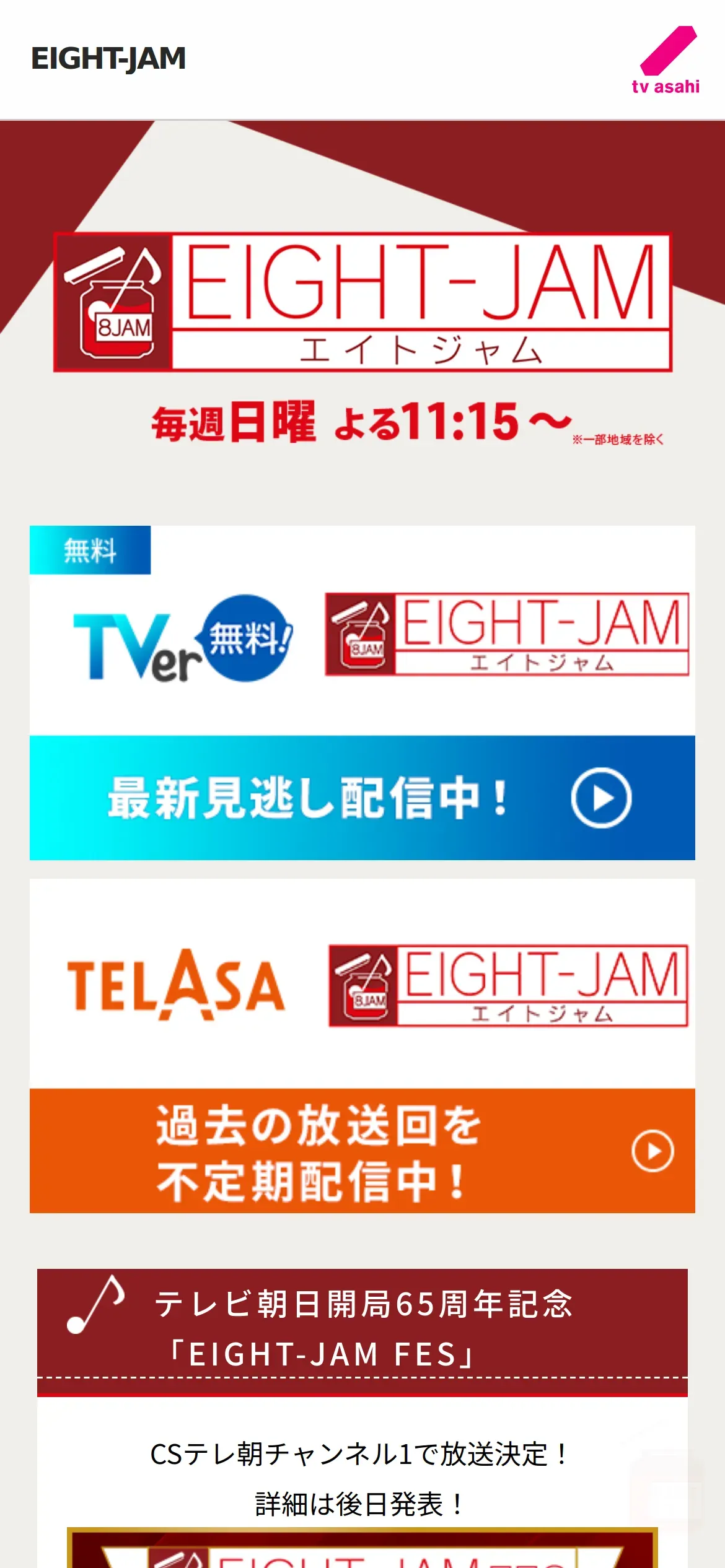Tap the EIGHT-JAM site title
The image size is (725, 1568).
click(x=108, y=59)
